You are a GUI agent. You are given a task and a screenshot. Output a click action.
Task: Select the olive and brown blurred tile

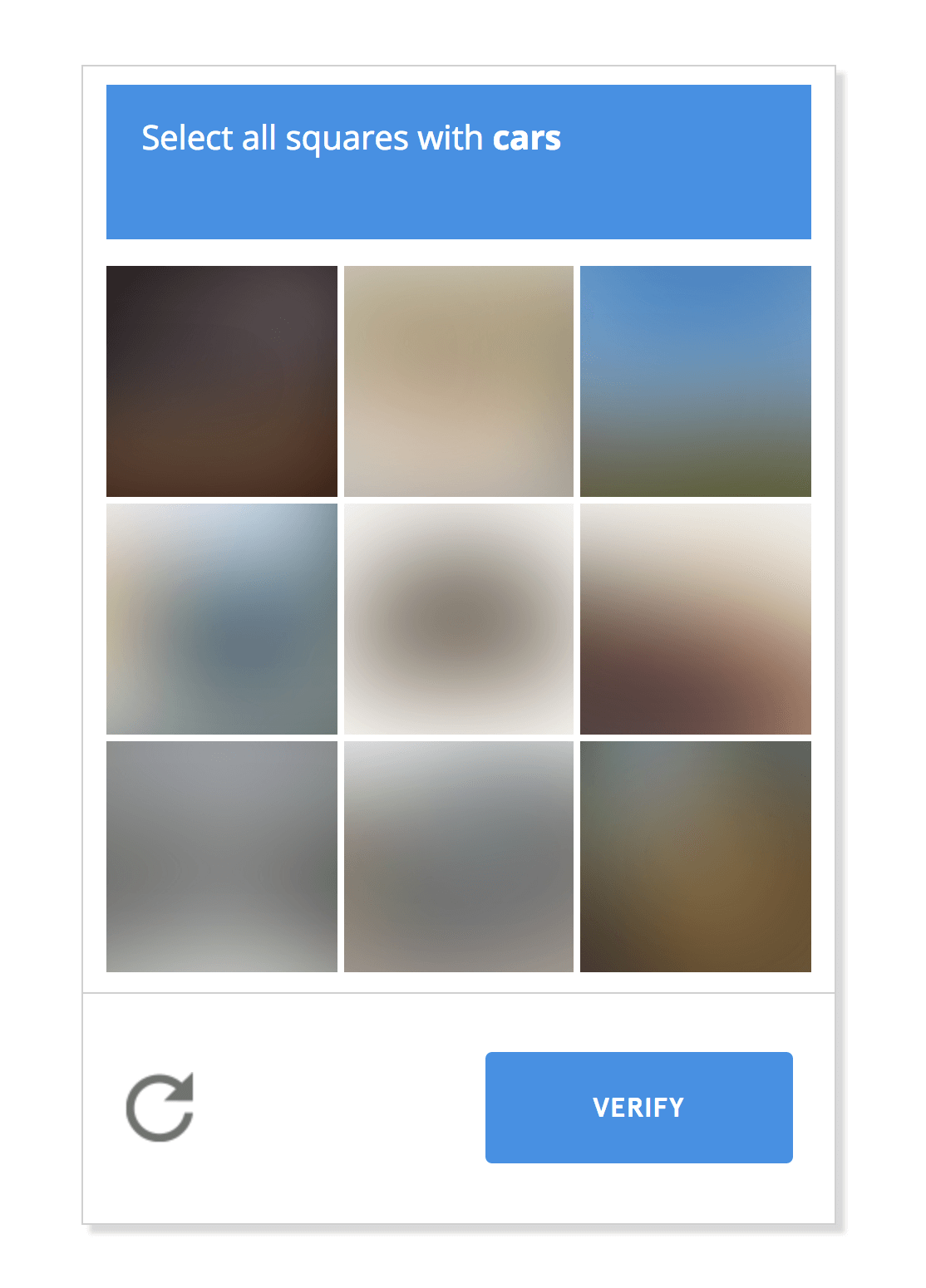(x=695, y=856)
